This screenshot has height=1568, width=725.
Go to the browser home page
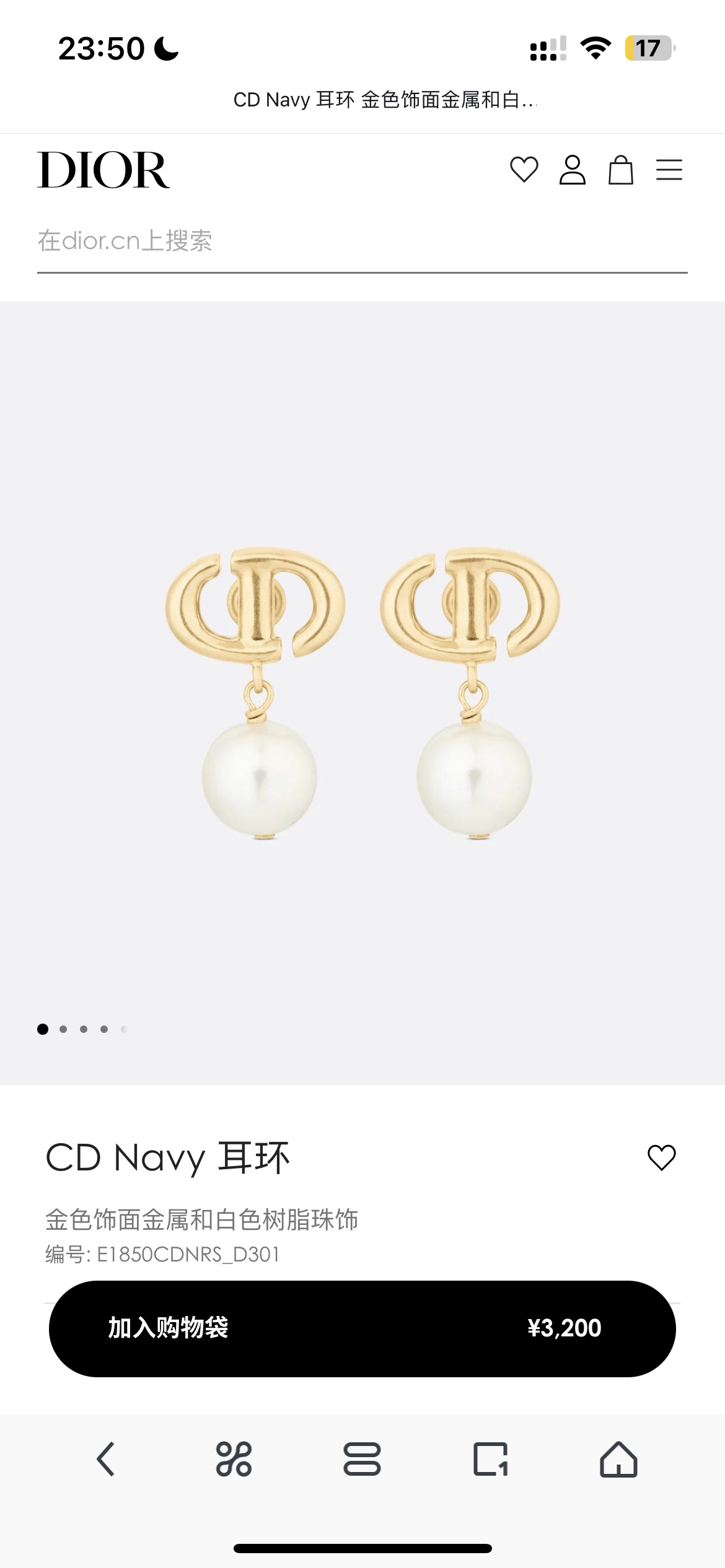coord(618,1459)
